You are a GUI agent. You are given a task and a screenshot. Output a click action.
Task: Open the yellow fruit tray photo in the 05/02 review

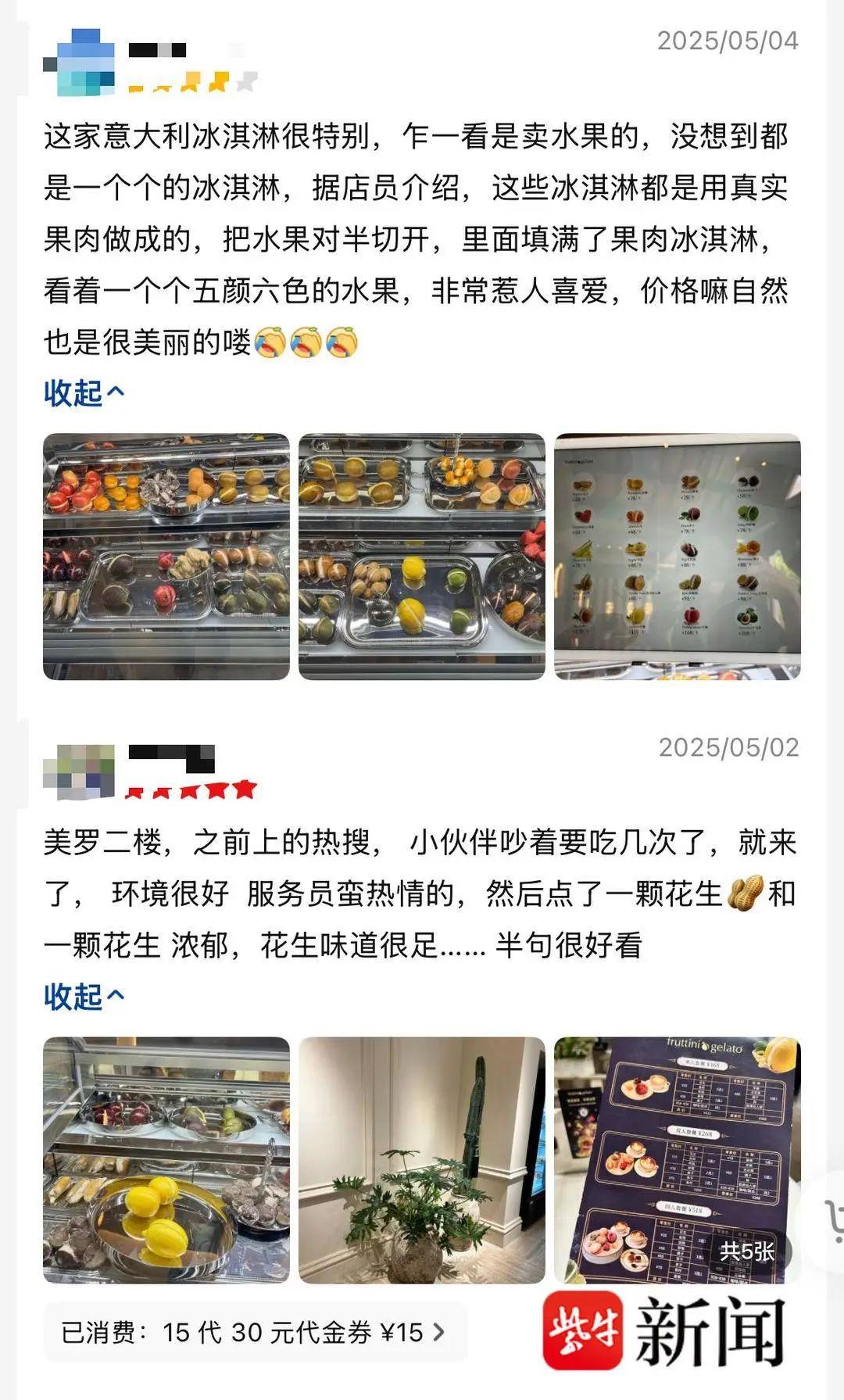[x=166, y=1159]
